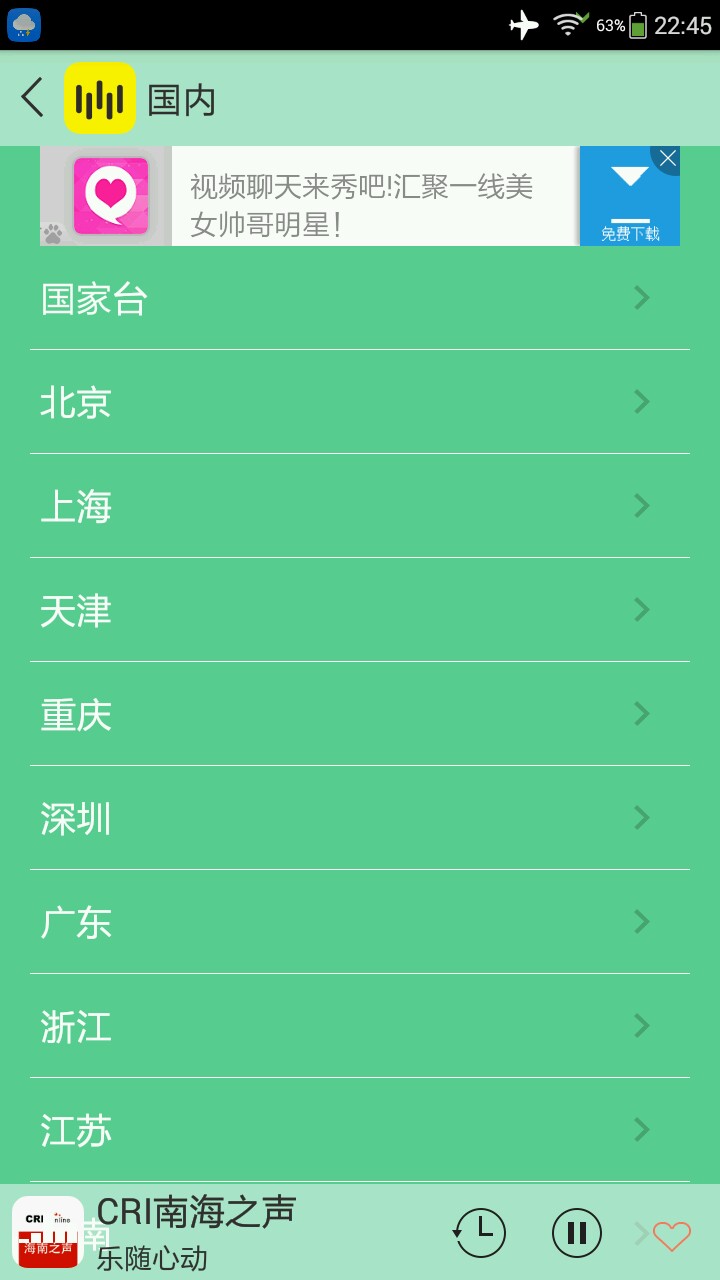Open the 天津 station list
This screenshot has height=1280, width=720.
pos(360,610)
